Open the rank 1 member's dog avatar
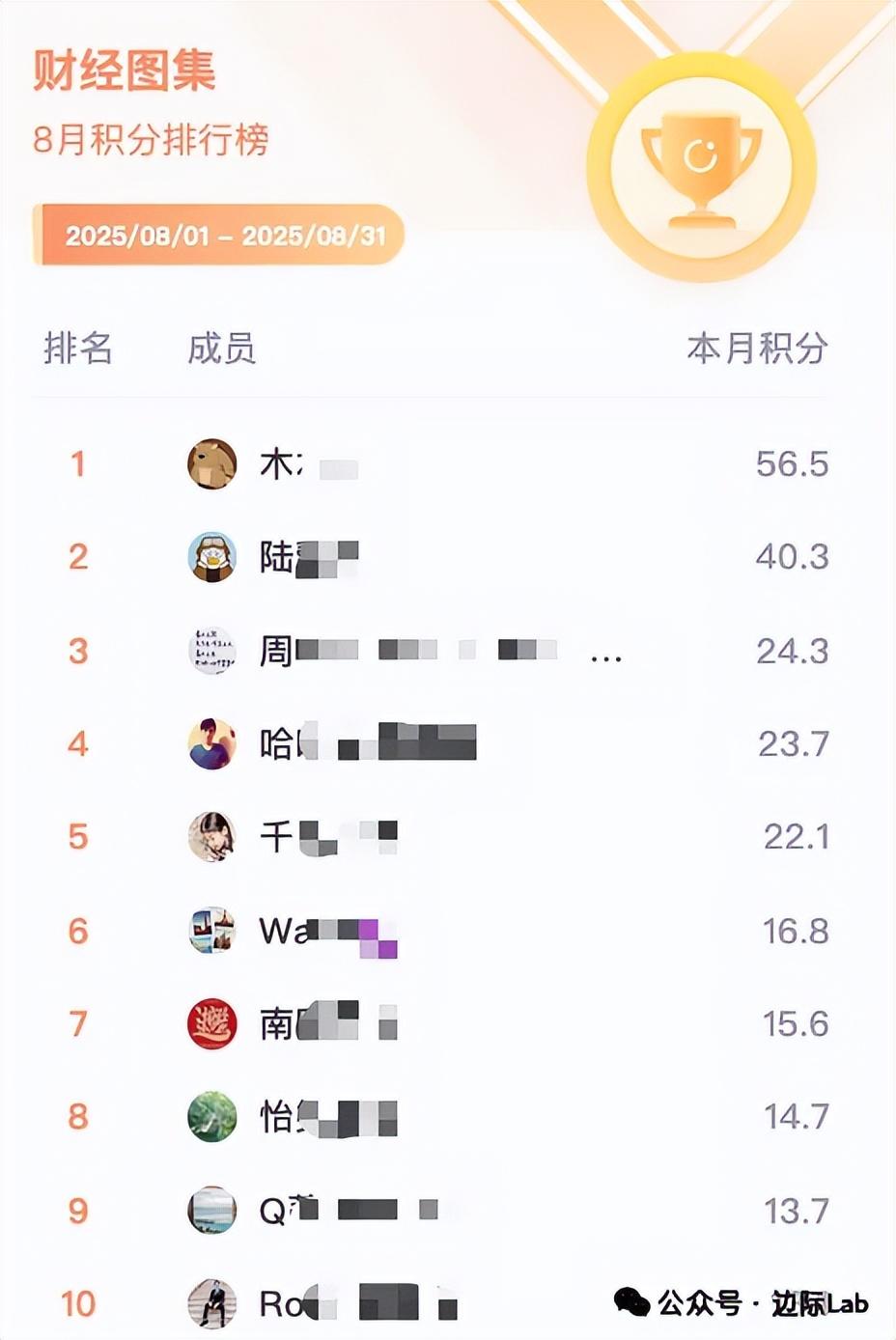 pos(213,463)
